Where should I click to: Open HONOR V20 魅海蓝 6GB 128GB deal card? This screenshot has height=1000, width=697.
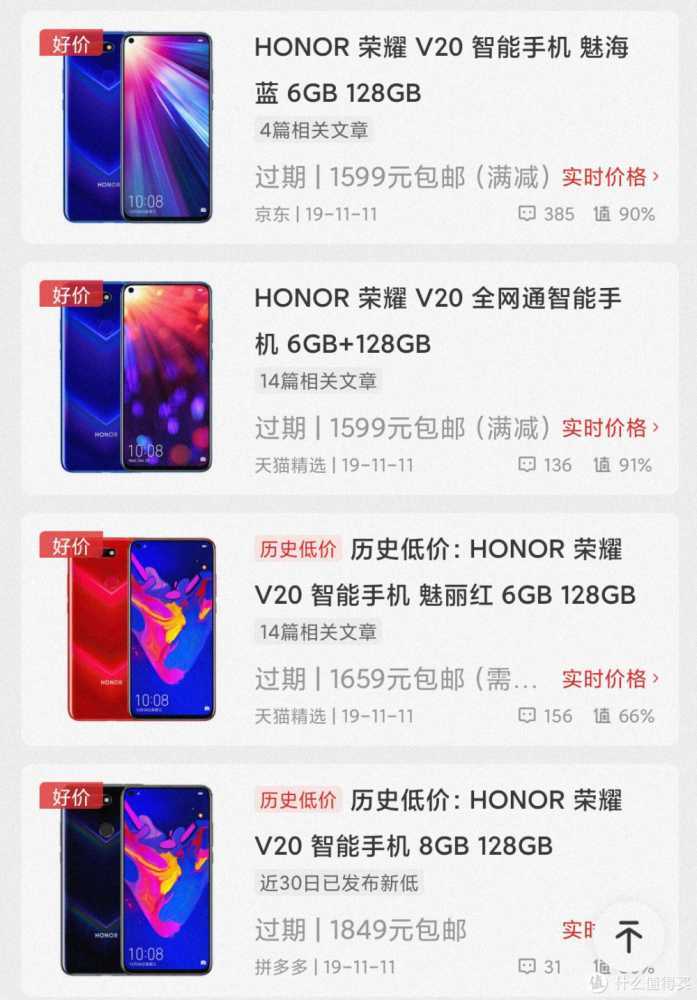(x=440, y=70)
